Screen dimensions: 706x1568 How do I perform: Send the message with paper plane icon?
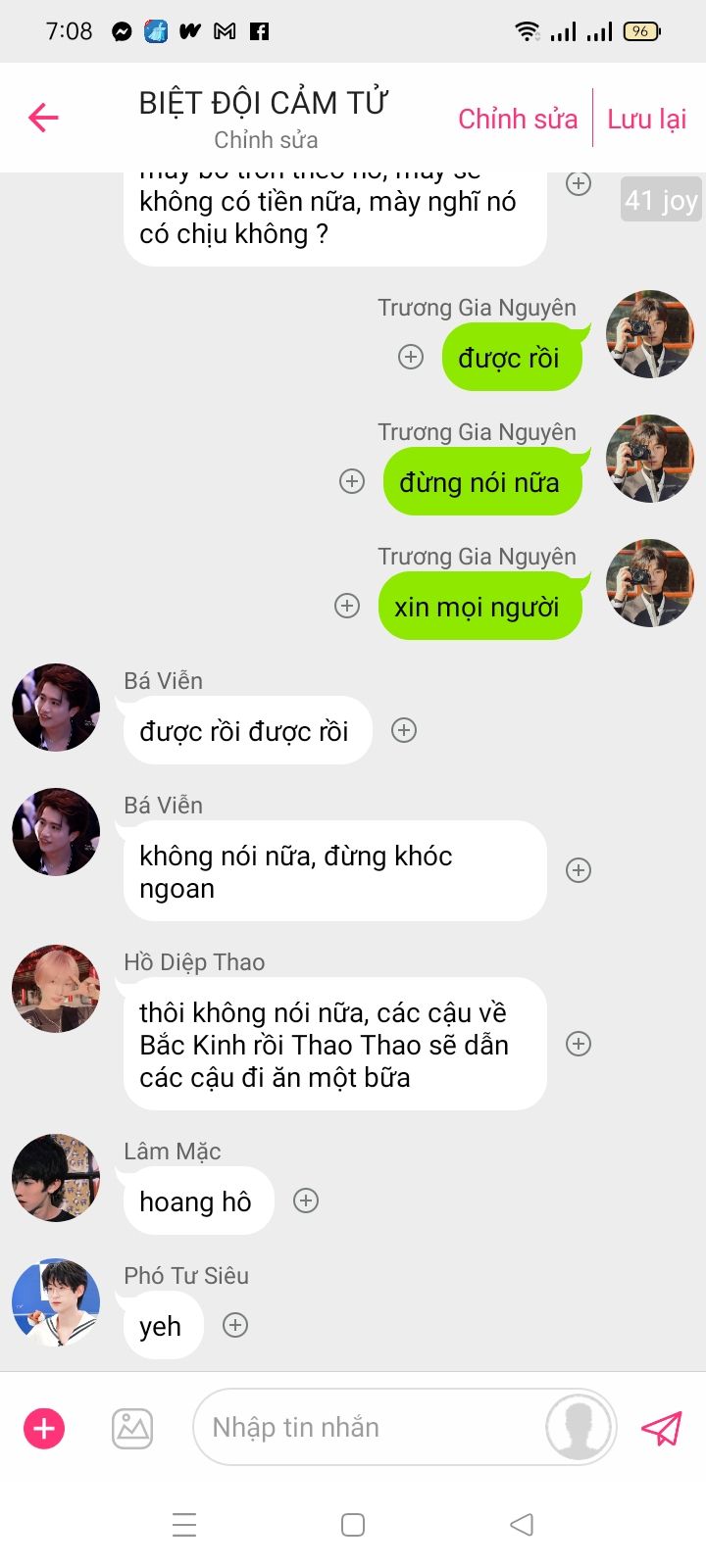[661, 1428]
